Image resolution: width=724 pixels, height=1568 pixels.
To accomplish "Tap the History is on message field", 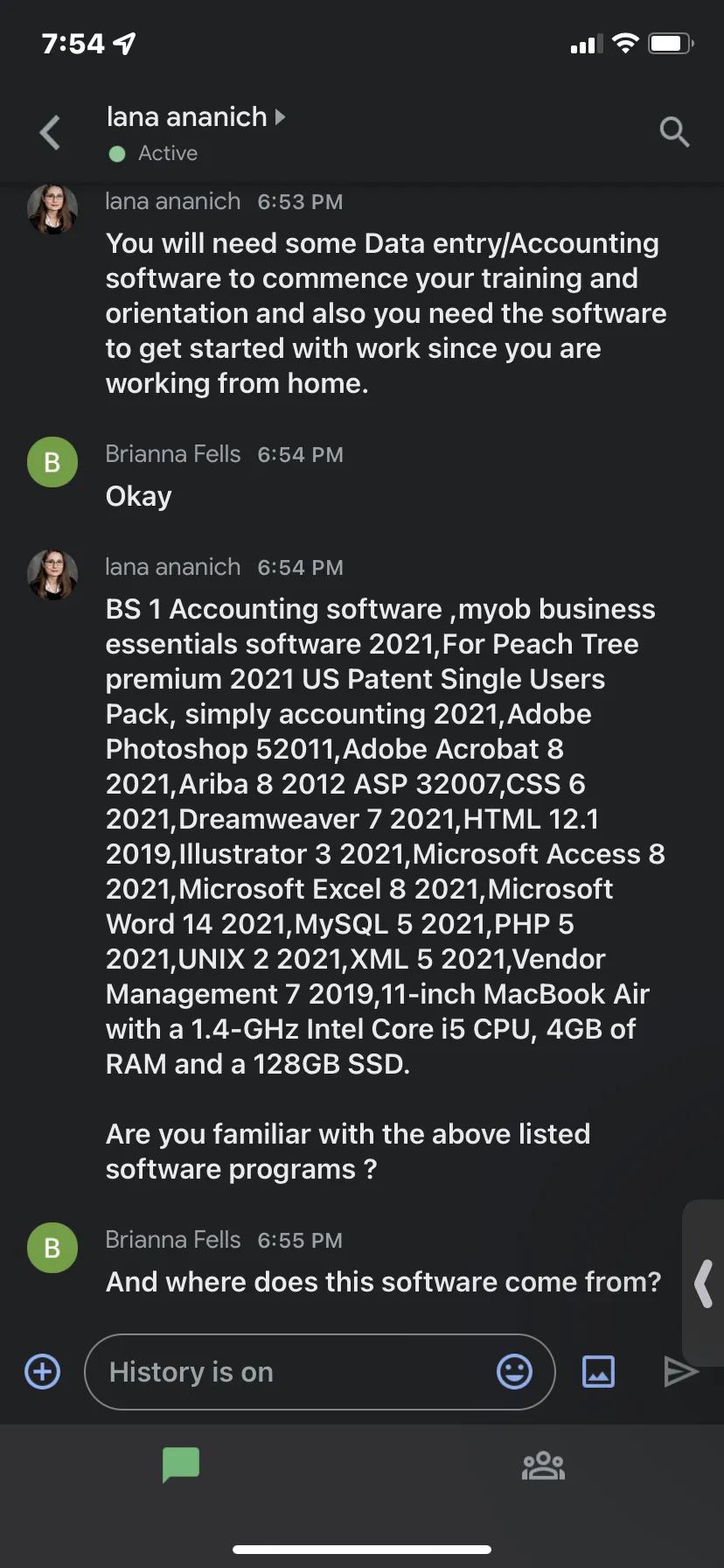I will [x=320, y=1371].
